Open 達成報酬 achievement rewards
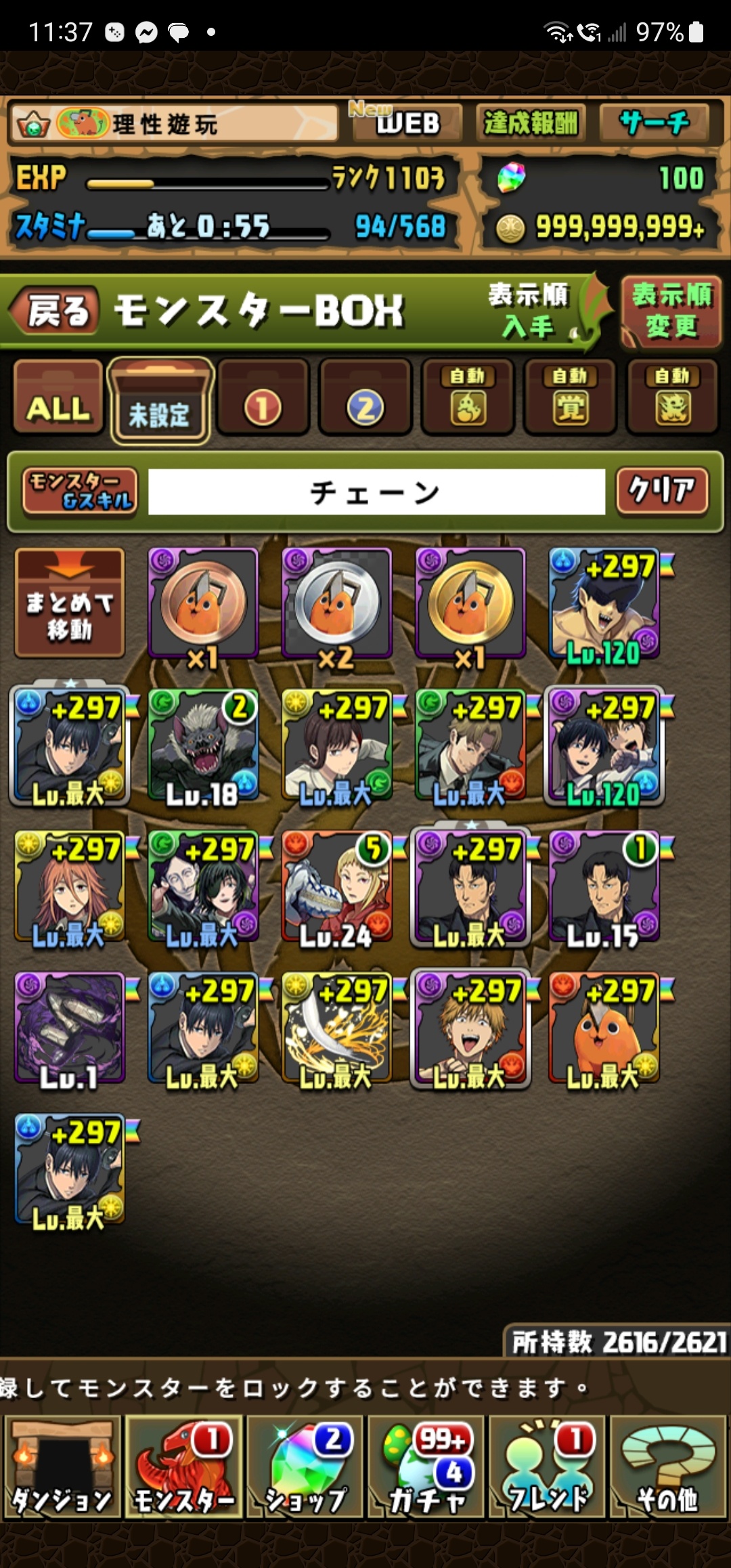 531,123
